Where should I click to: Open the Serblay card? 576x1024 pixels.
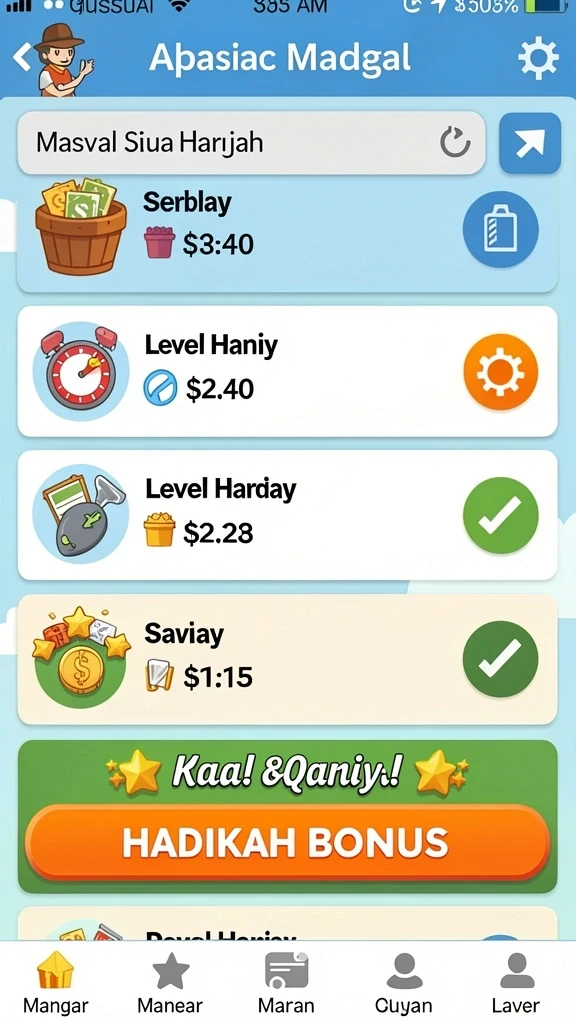[287, 234]
